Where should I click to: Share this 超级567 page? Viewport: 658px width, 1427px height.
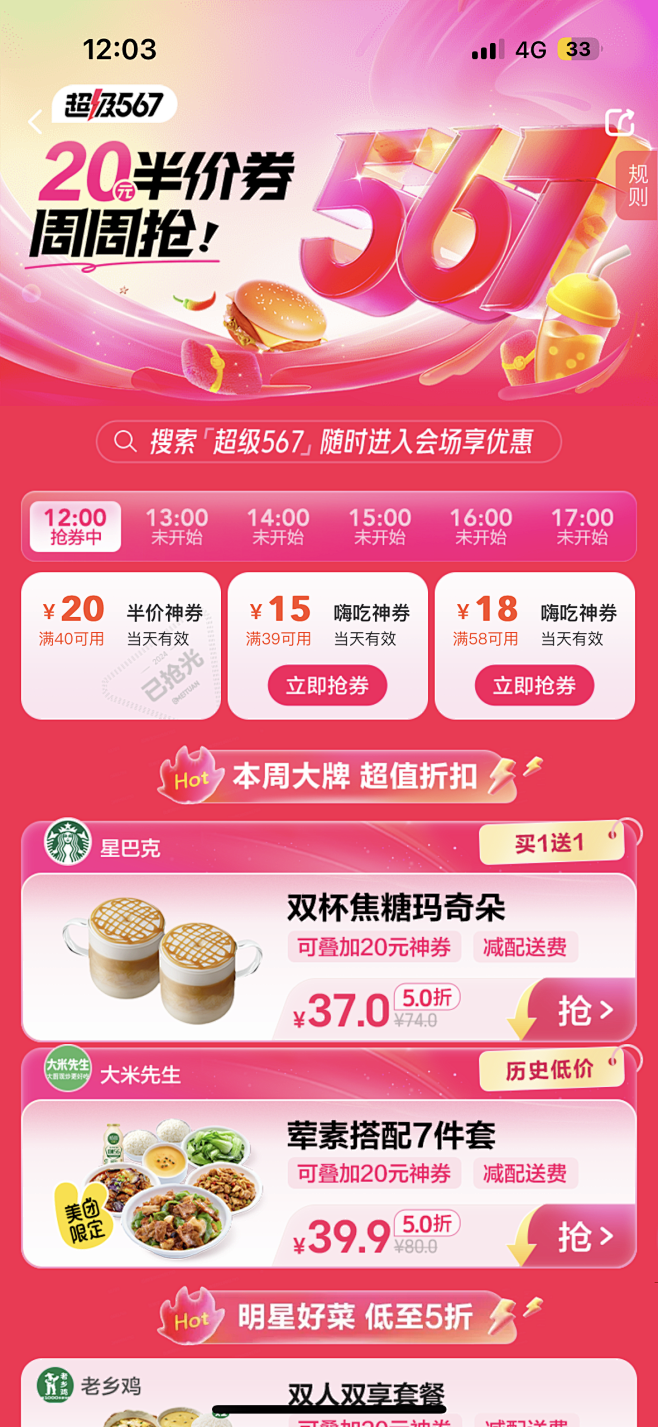coord(620,122)
